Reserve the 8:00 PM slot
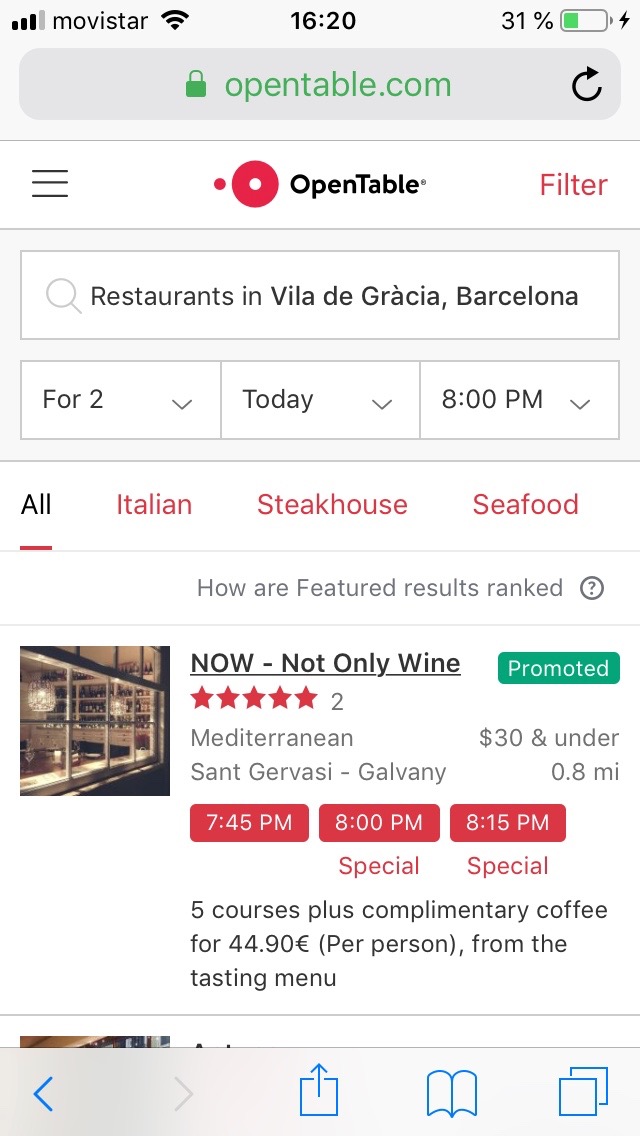640x1136 pixels. (x=379, y=823)
